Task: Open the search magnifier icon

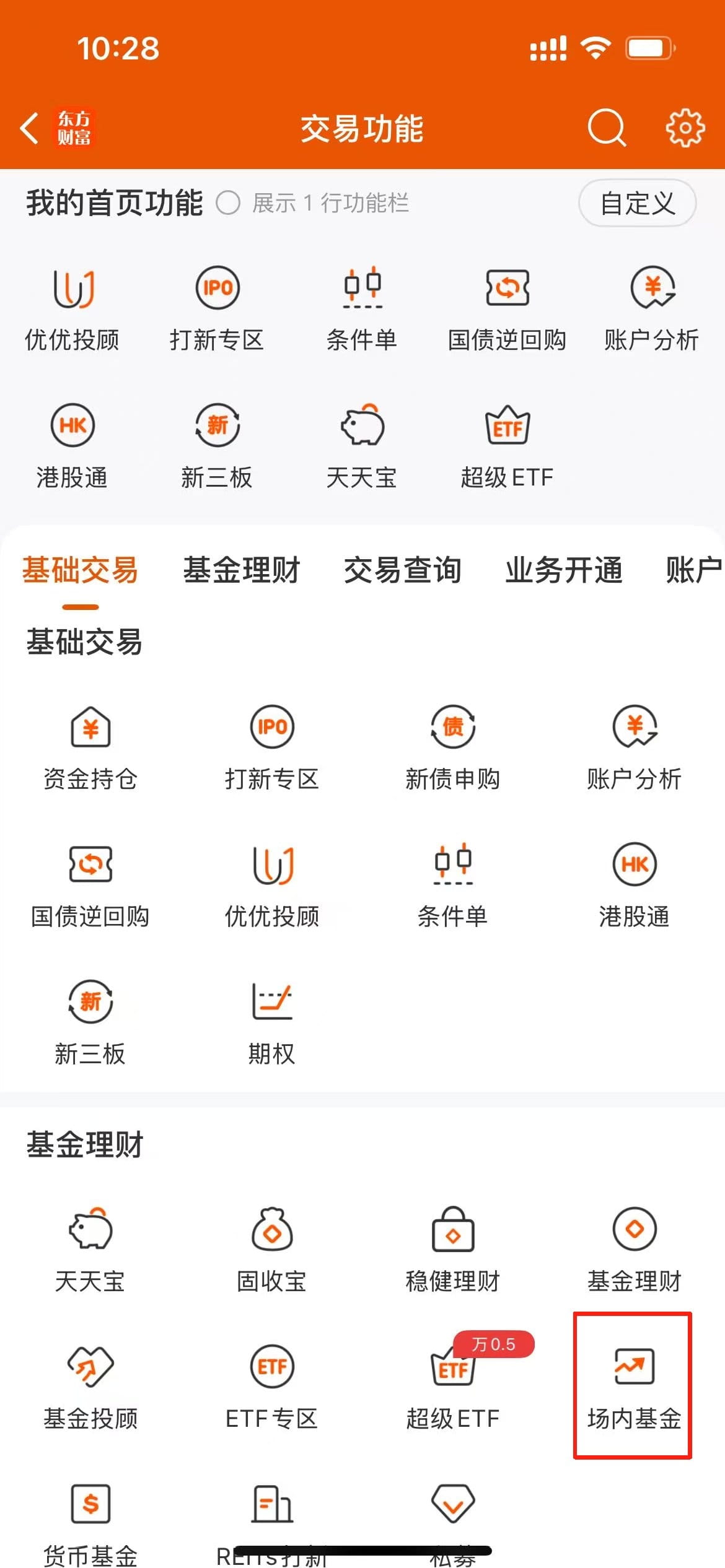Action: pos(607,128)
